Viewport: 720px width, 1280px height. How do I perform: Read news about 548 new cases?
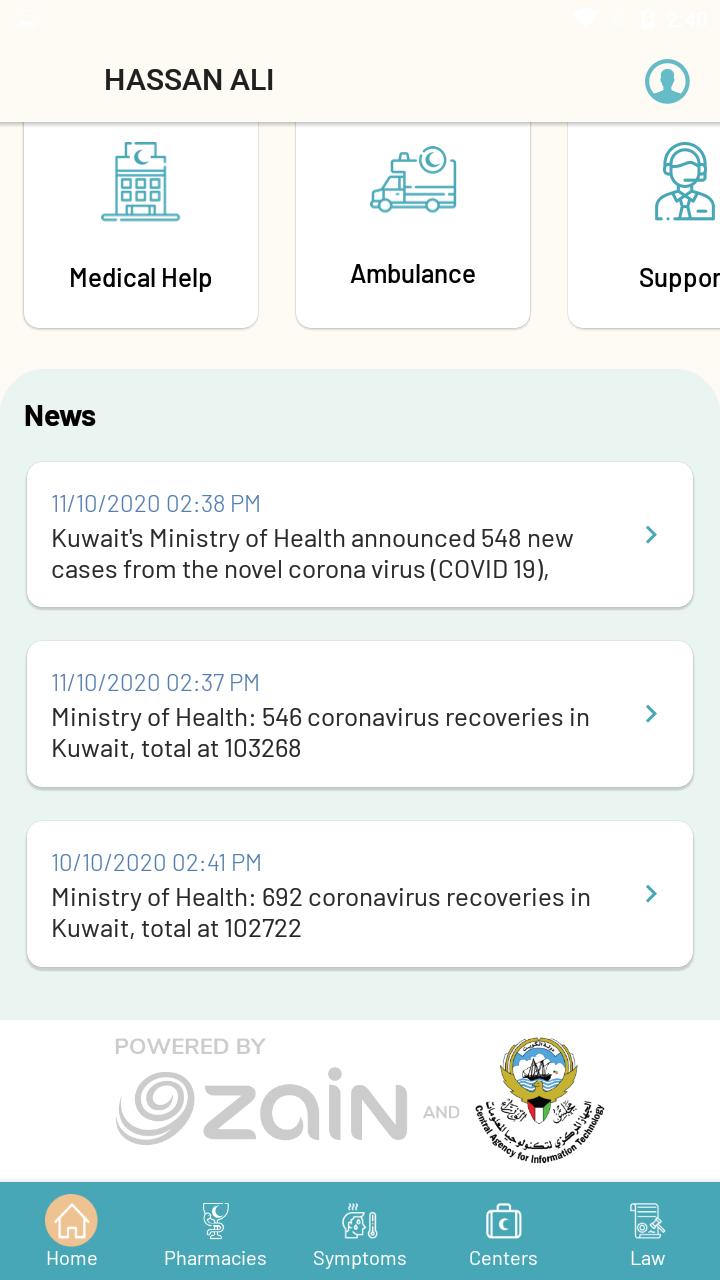pos(360,534)
